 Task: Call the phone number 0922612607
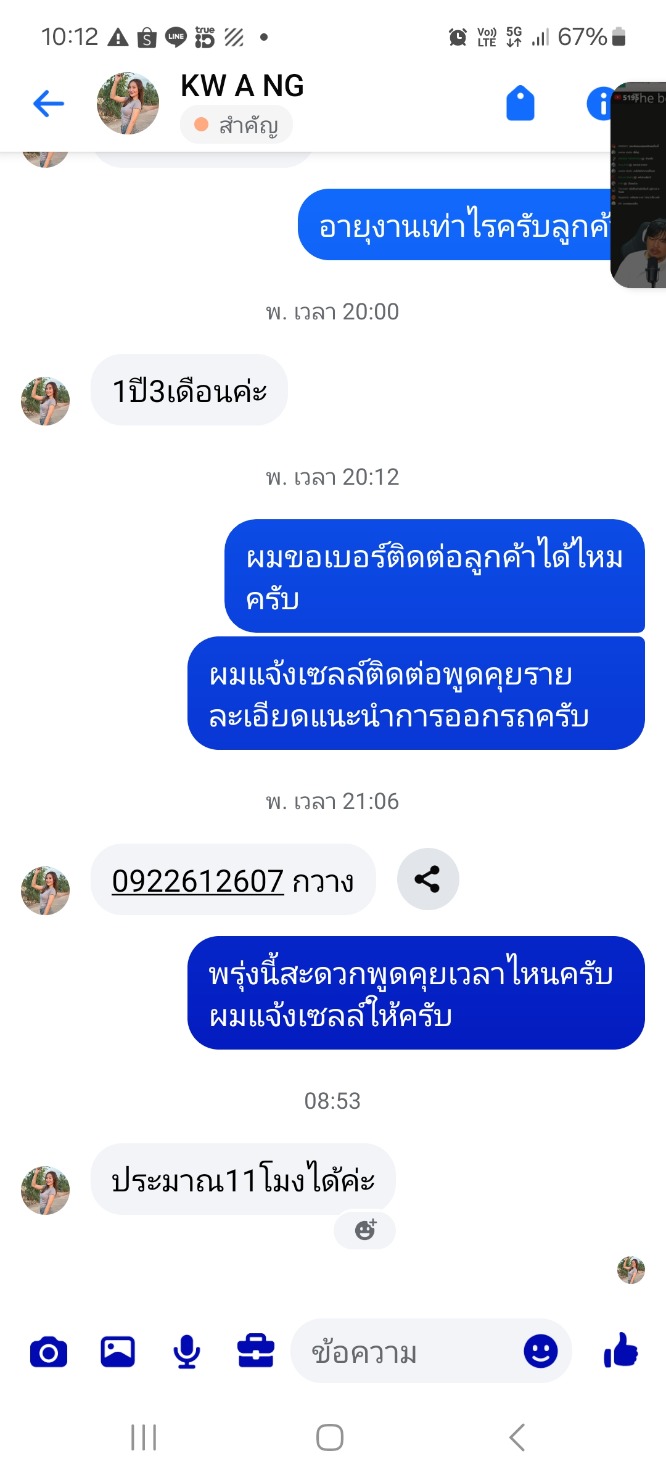[x=198, y=881]
